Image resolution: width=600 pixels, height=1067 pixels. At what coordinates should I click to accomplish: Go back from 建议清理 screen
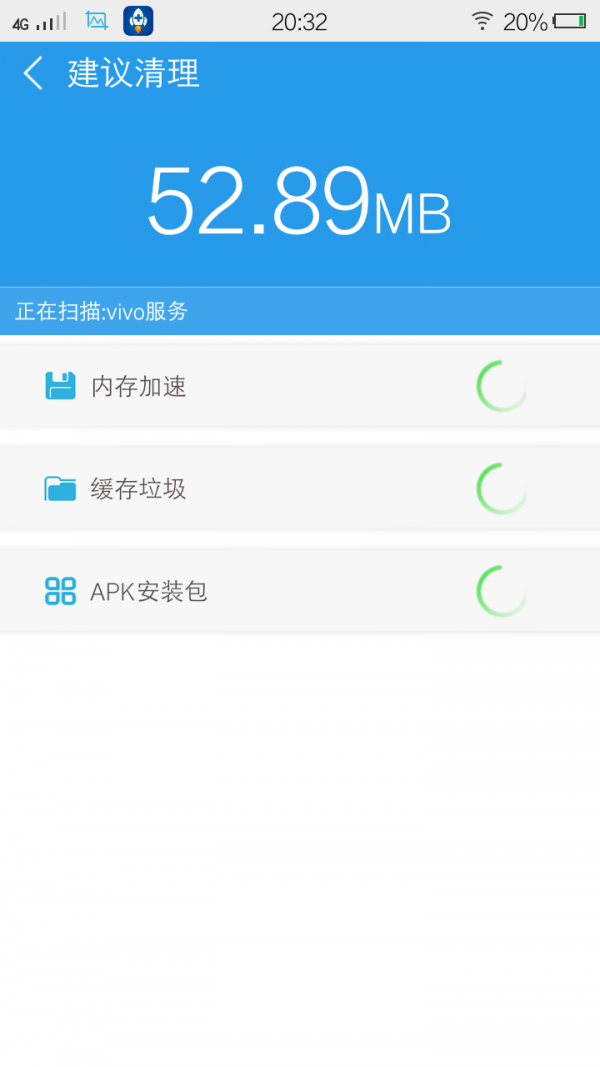coord(33,73)
